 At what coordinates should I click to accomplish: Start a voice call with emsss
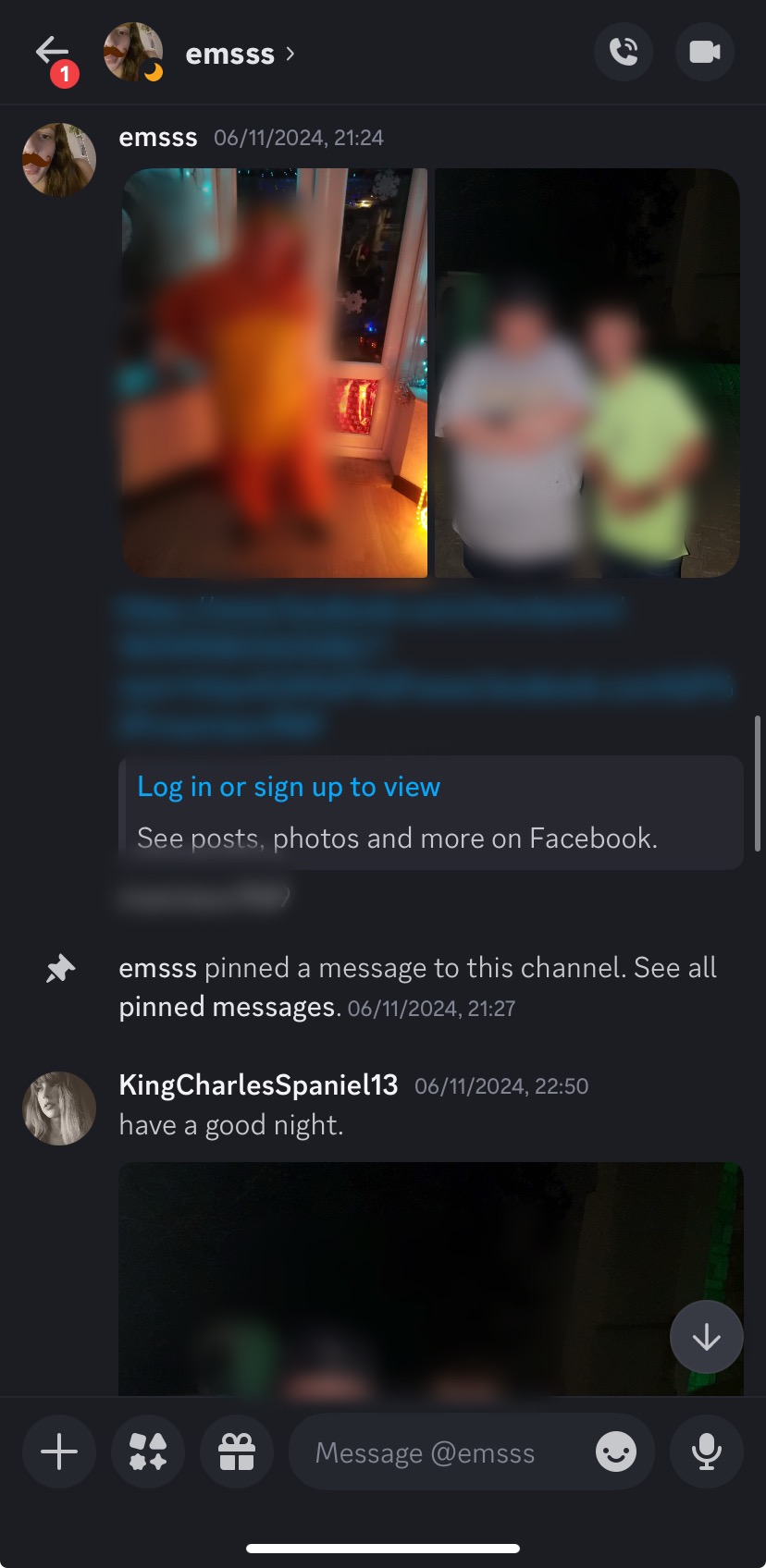pos(624,52)
